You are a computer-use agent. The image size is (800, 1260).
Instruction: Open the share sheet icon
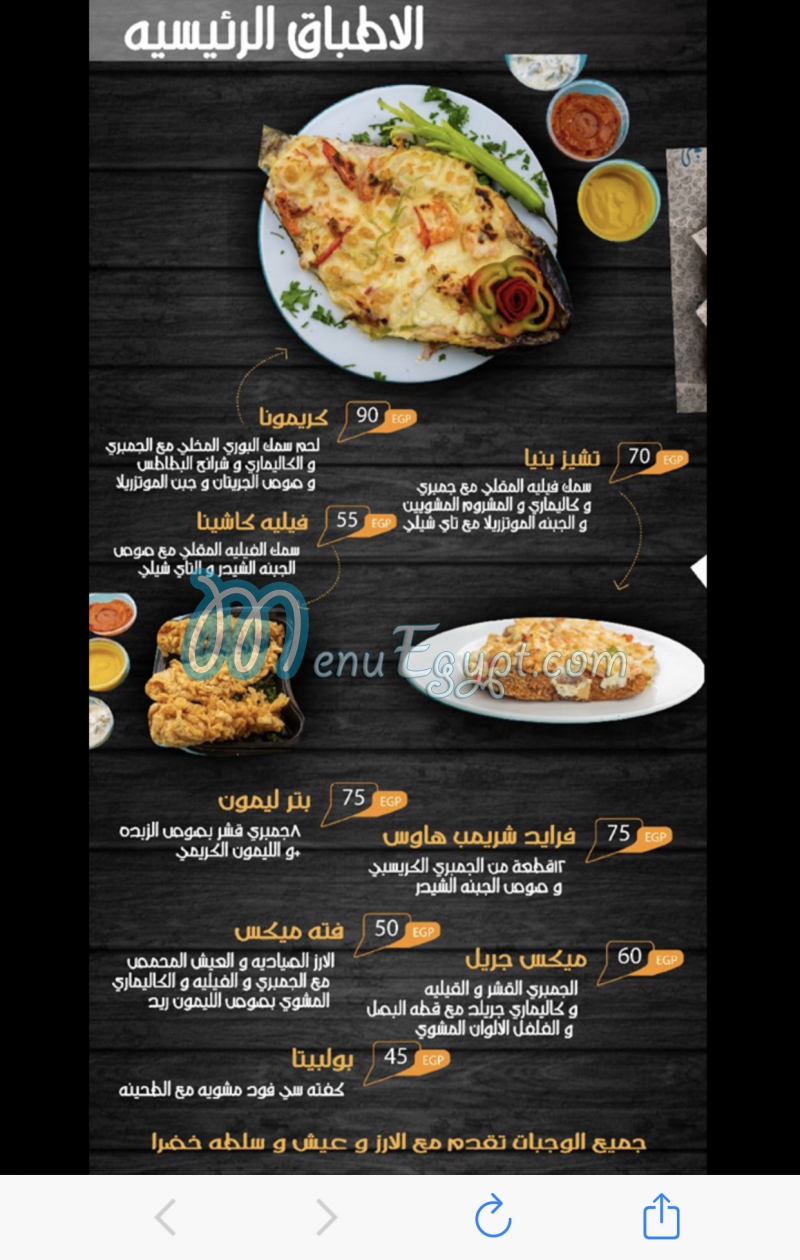pos(660,1218)
